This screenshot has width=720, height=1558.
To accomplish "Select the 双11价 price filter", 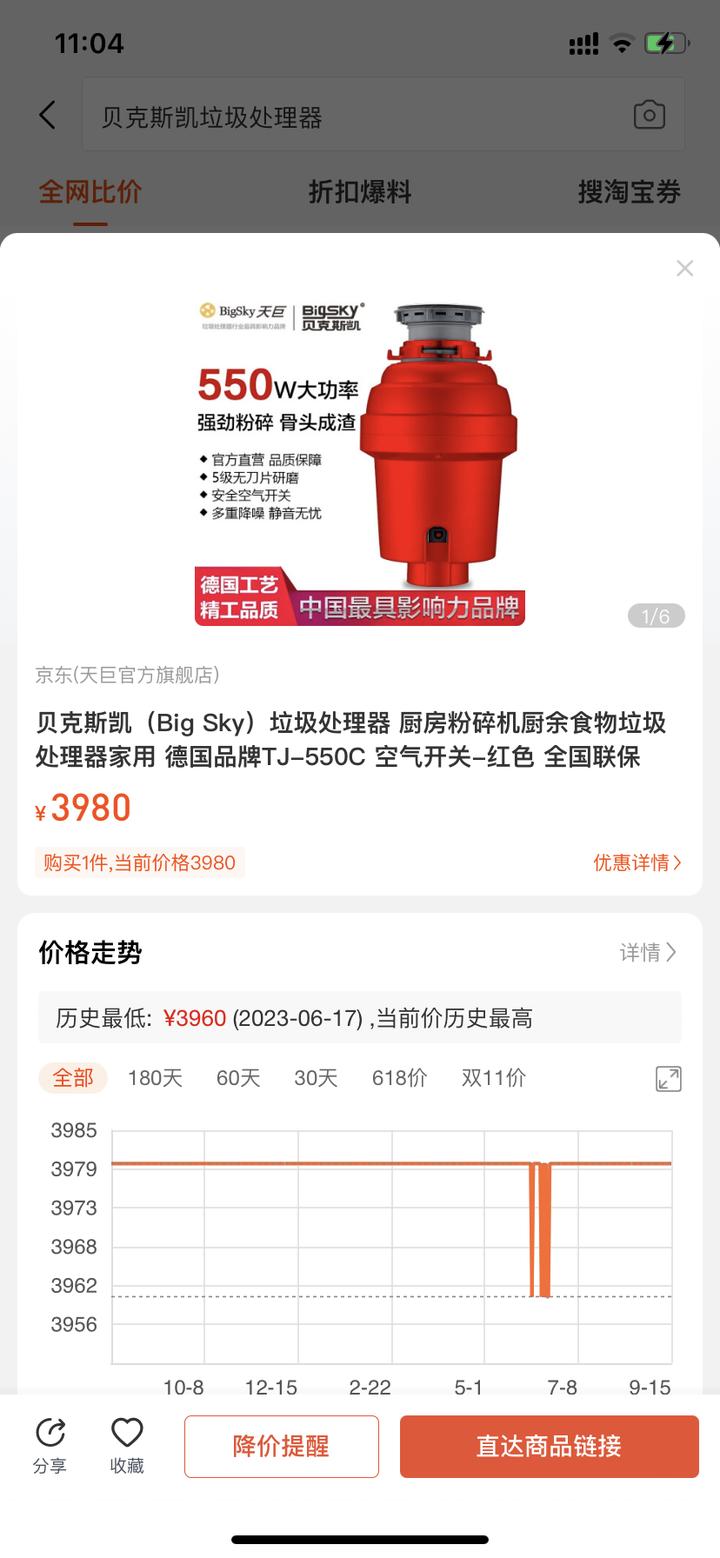I will [493, 1077].
